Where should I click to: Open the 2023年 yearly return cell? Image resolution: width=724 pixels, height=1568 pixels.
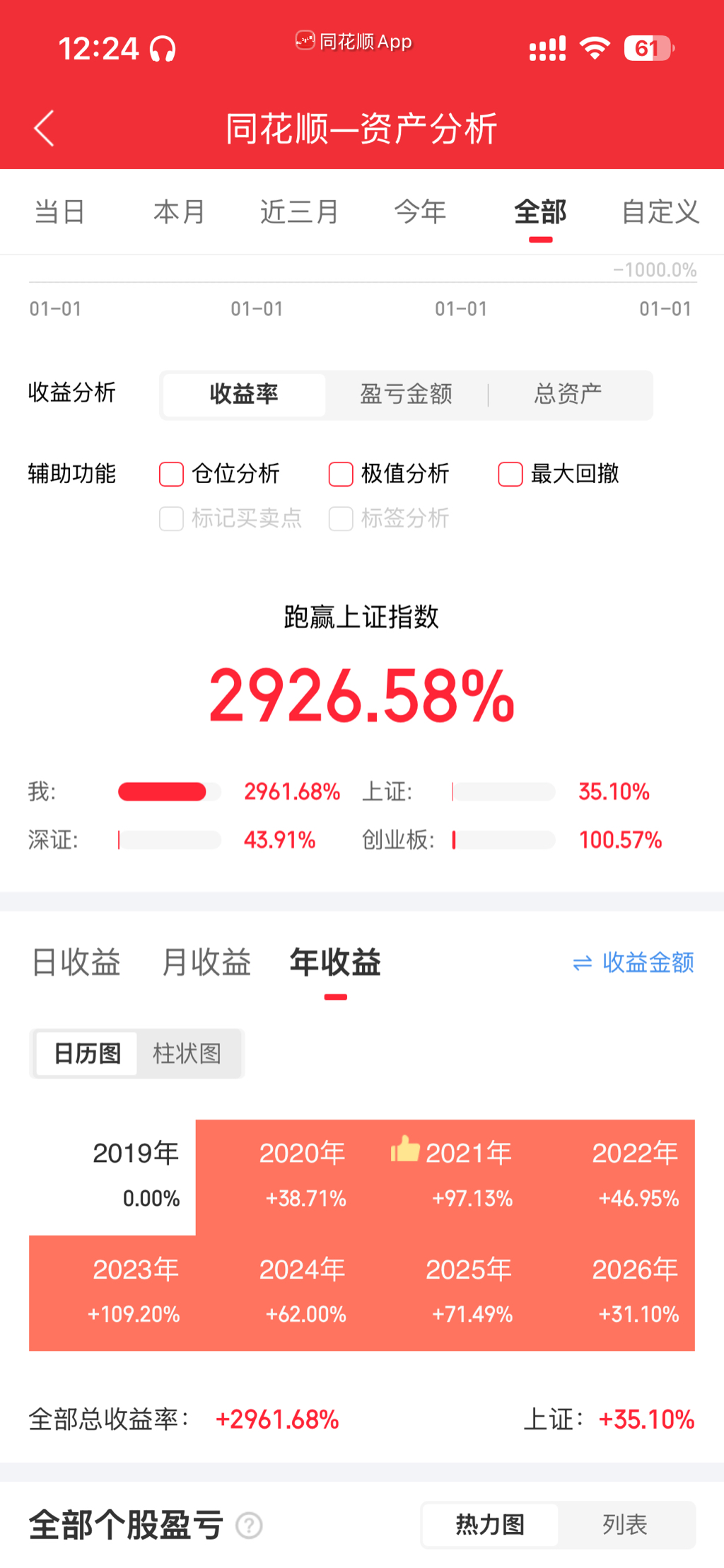tap(112, 1292)
